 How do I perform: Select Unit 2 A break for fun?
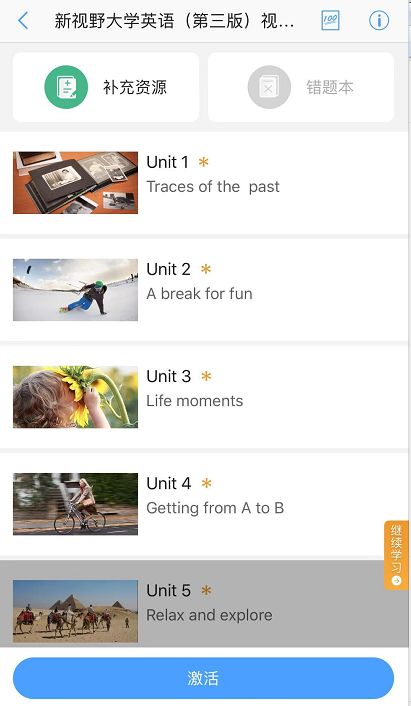tap(203, 290)
